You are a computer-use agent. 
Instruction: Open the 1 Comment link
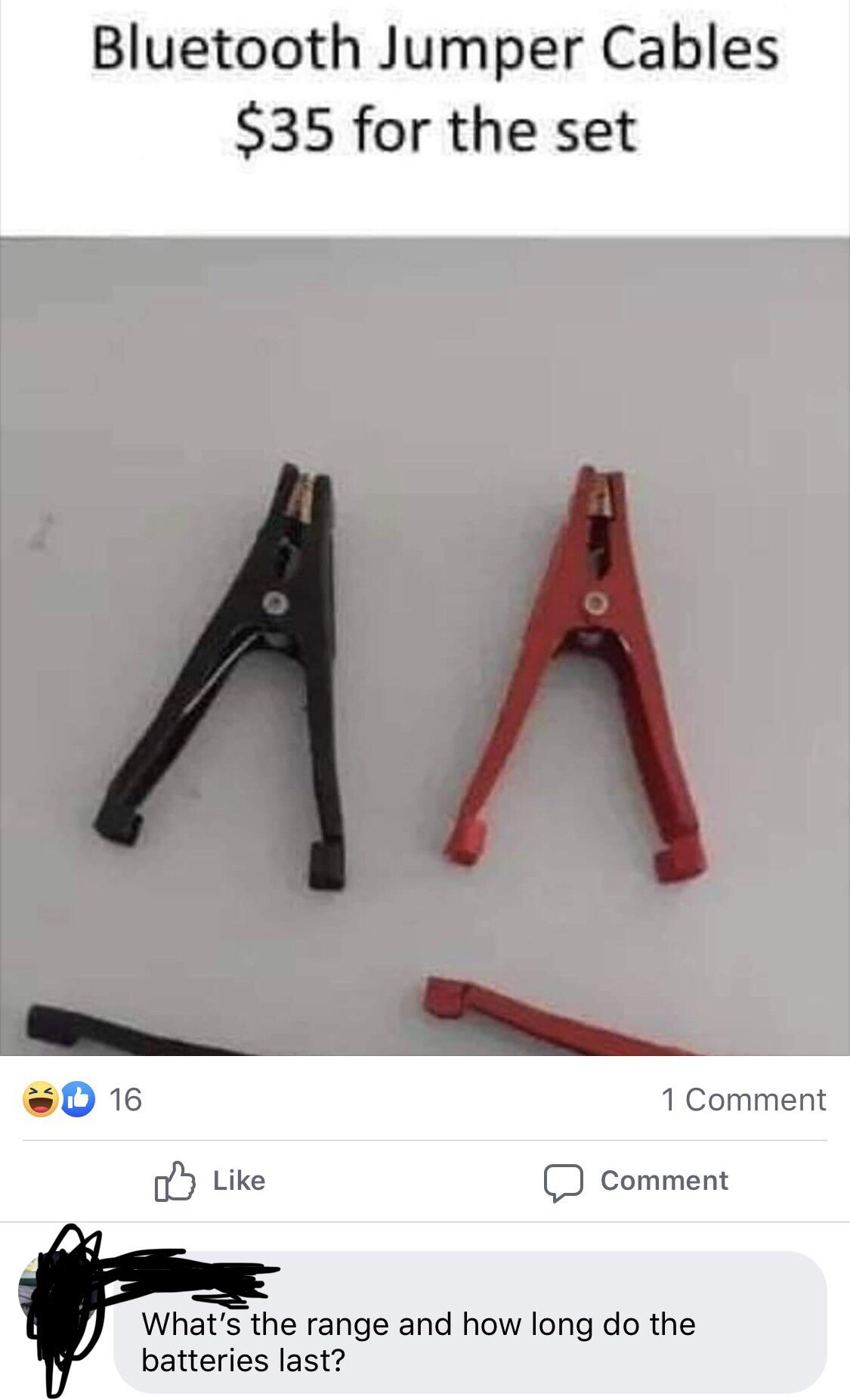click(x=743, y=1098)
